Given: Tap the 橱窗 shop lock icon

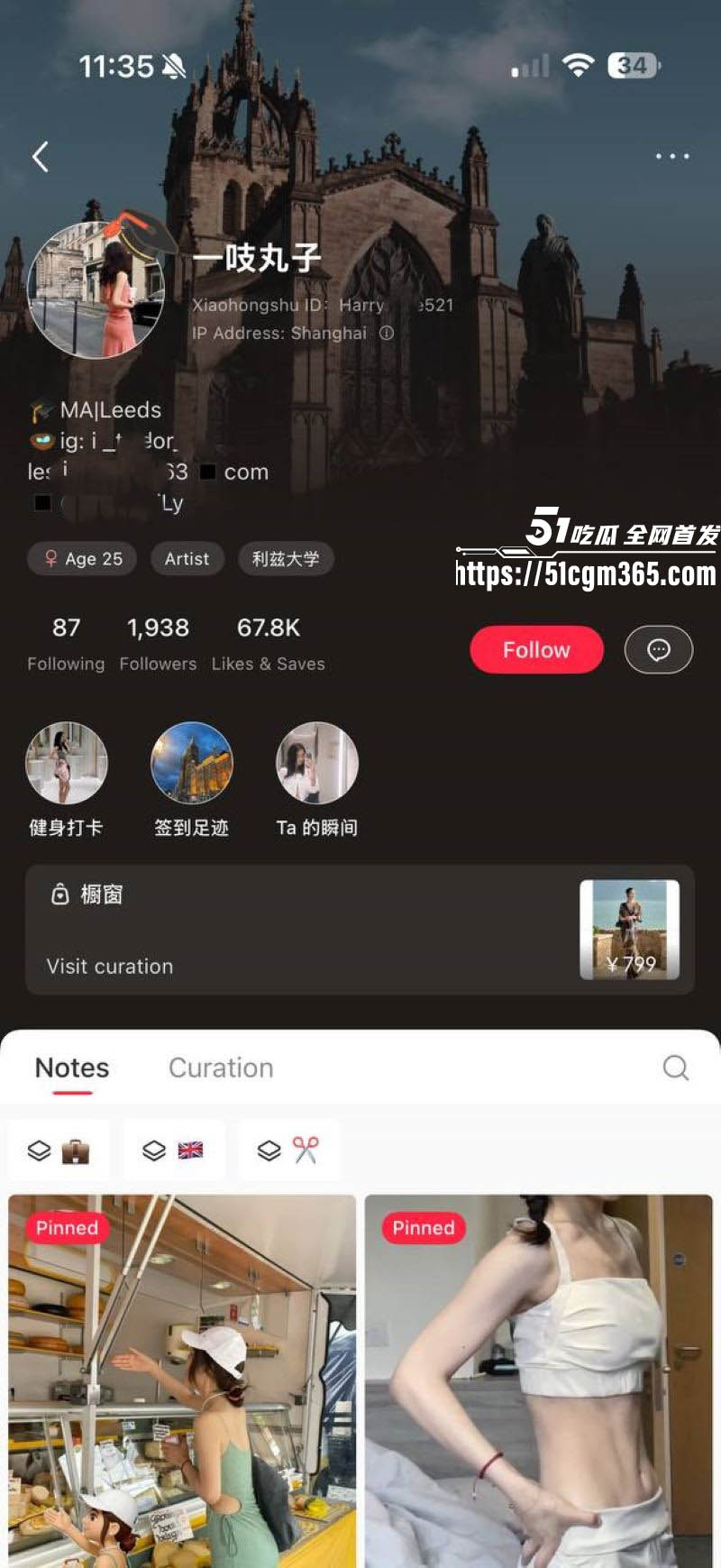Looking at the screenshot, I should pos(58,894).
